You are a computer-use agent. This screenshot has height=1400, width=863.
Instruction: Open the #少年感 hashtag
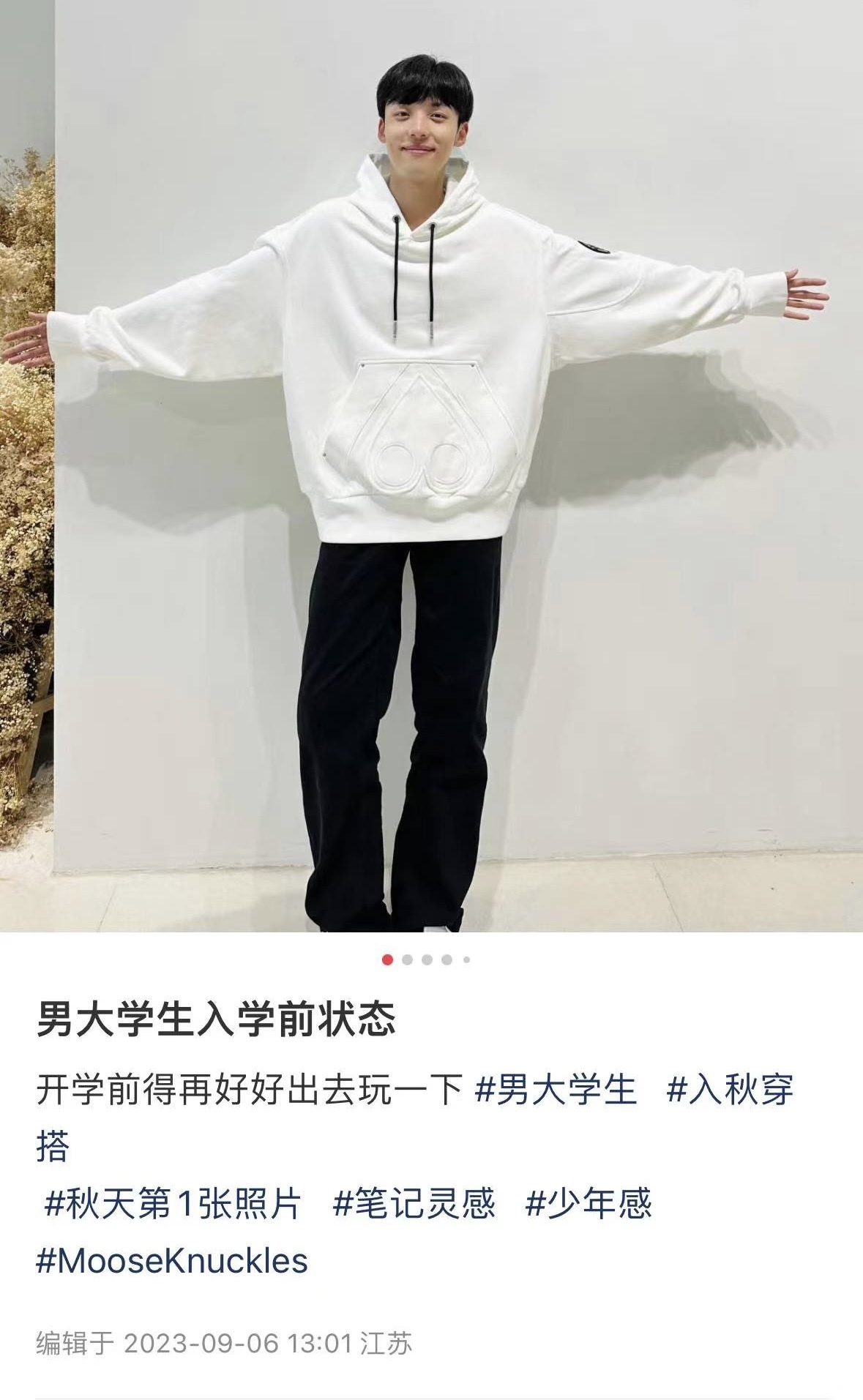588,1204
